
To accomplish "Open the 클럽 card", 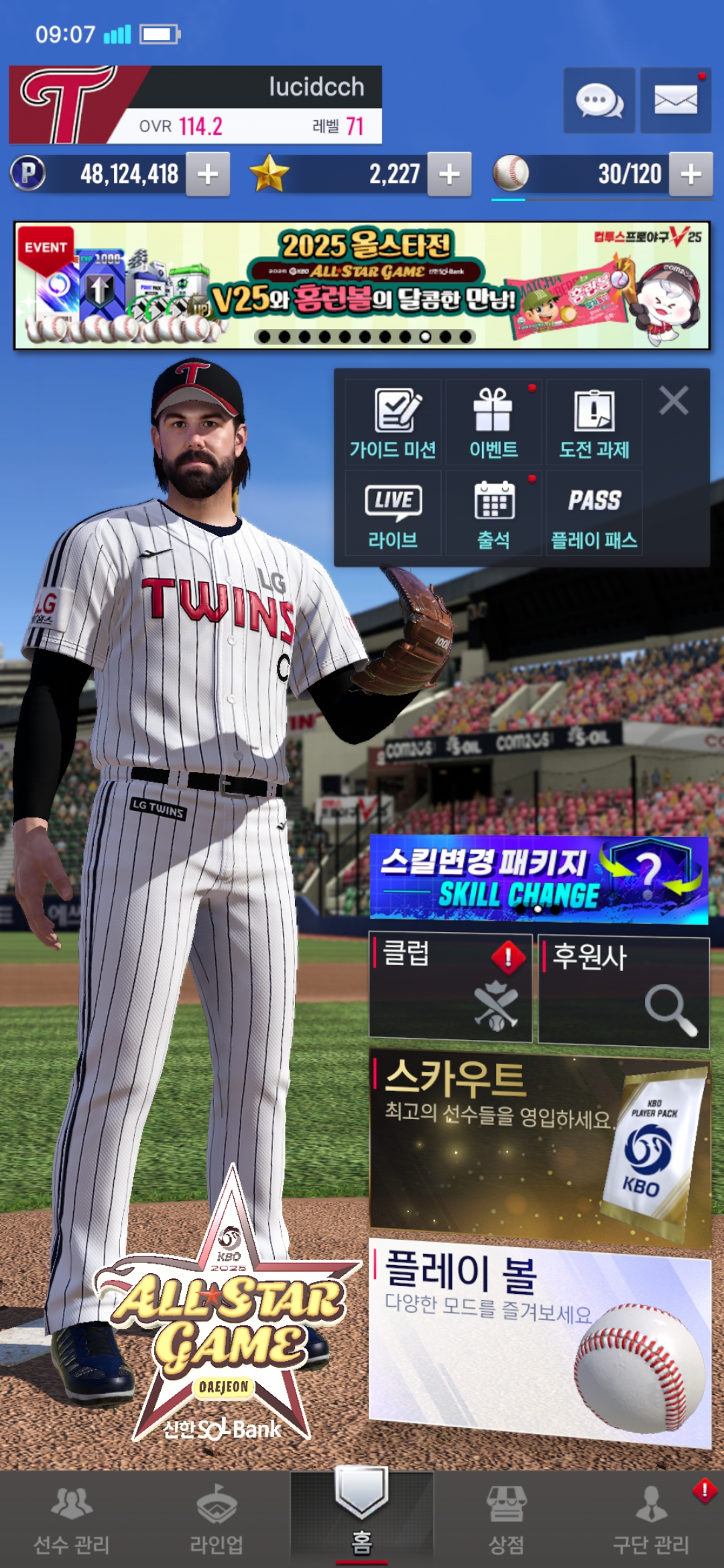I will tap(450, 988).
